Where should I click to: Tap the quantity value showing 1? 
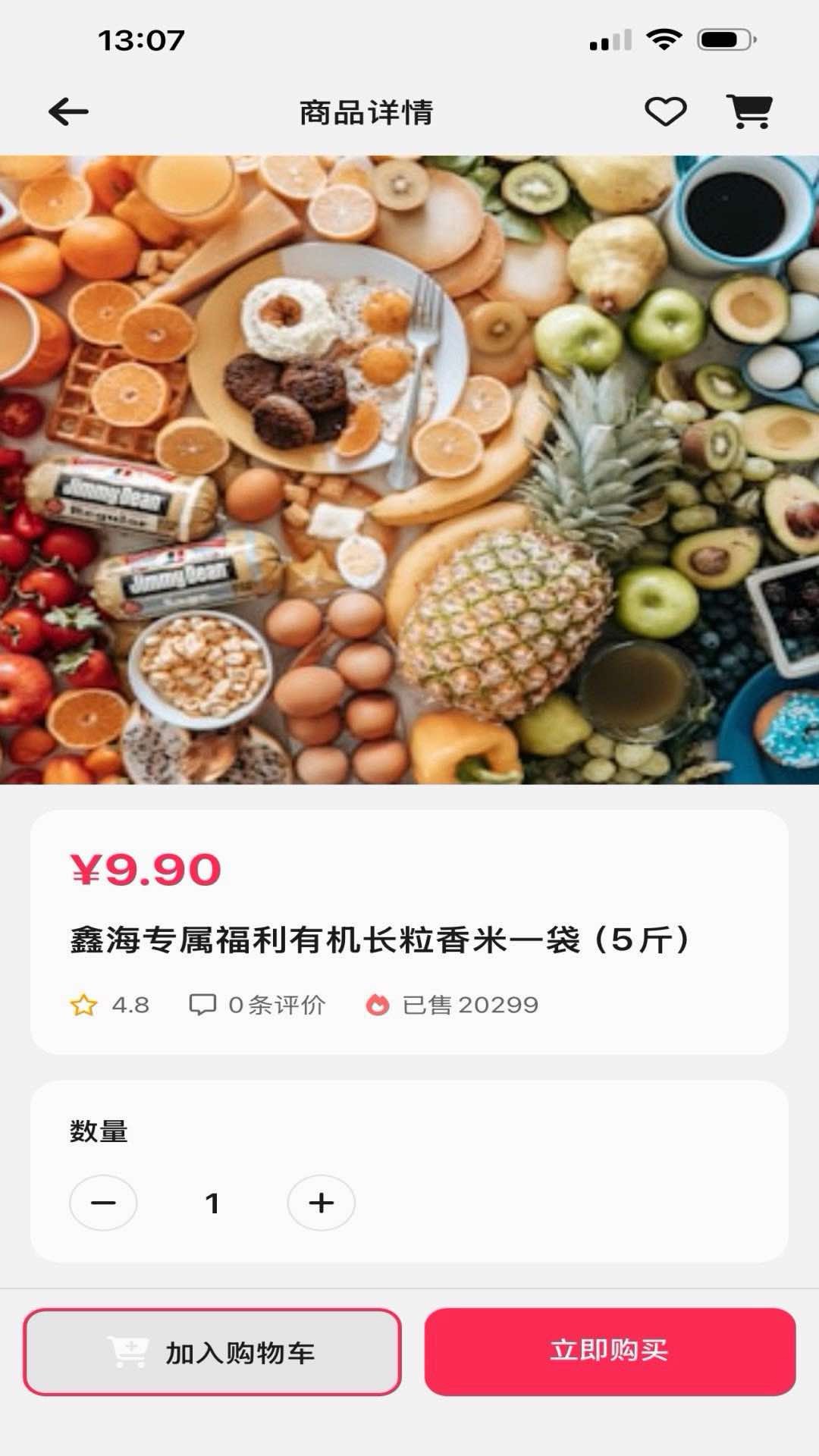213,1202
